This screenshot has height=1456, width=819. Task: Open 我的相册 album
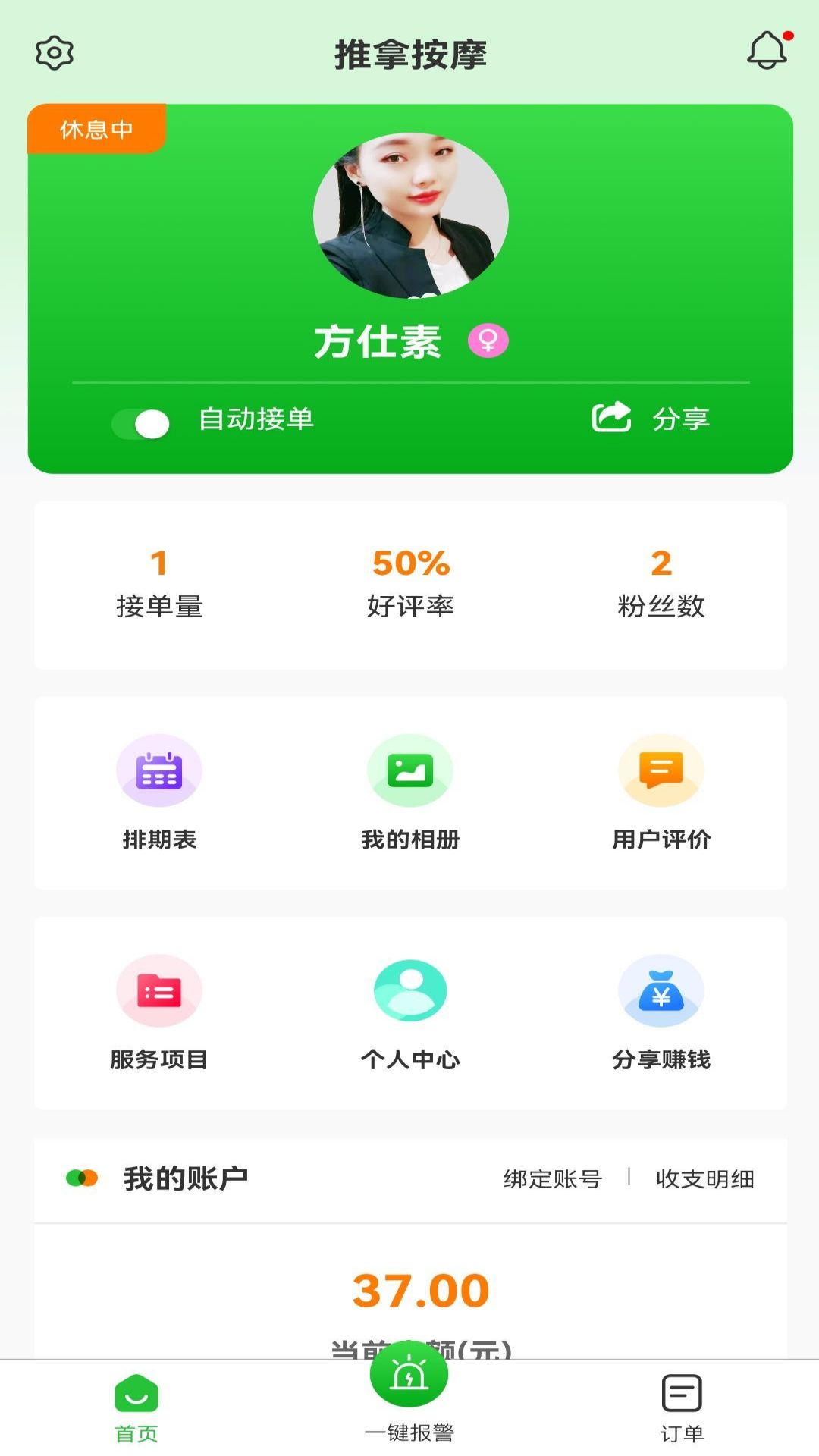click(410, 792)
